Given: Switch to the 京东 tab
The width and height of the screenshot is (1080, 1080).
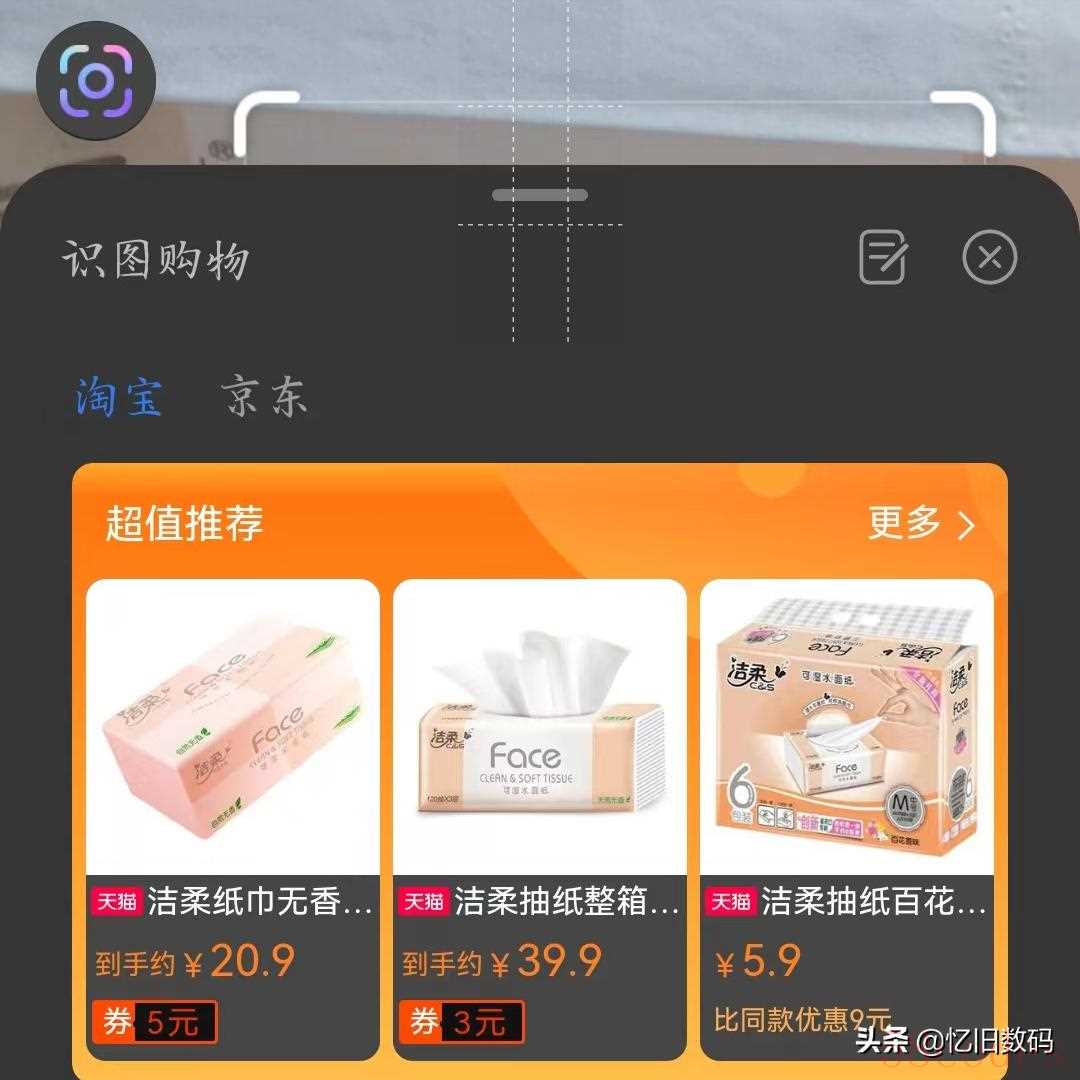Looking at the screenshot, I should (x=263, y=397).
